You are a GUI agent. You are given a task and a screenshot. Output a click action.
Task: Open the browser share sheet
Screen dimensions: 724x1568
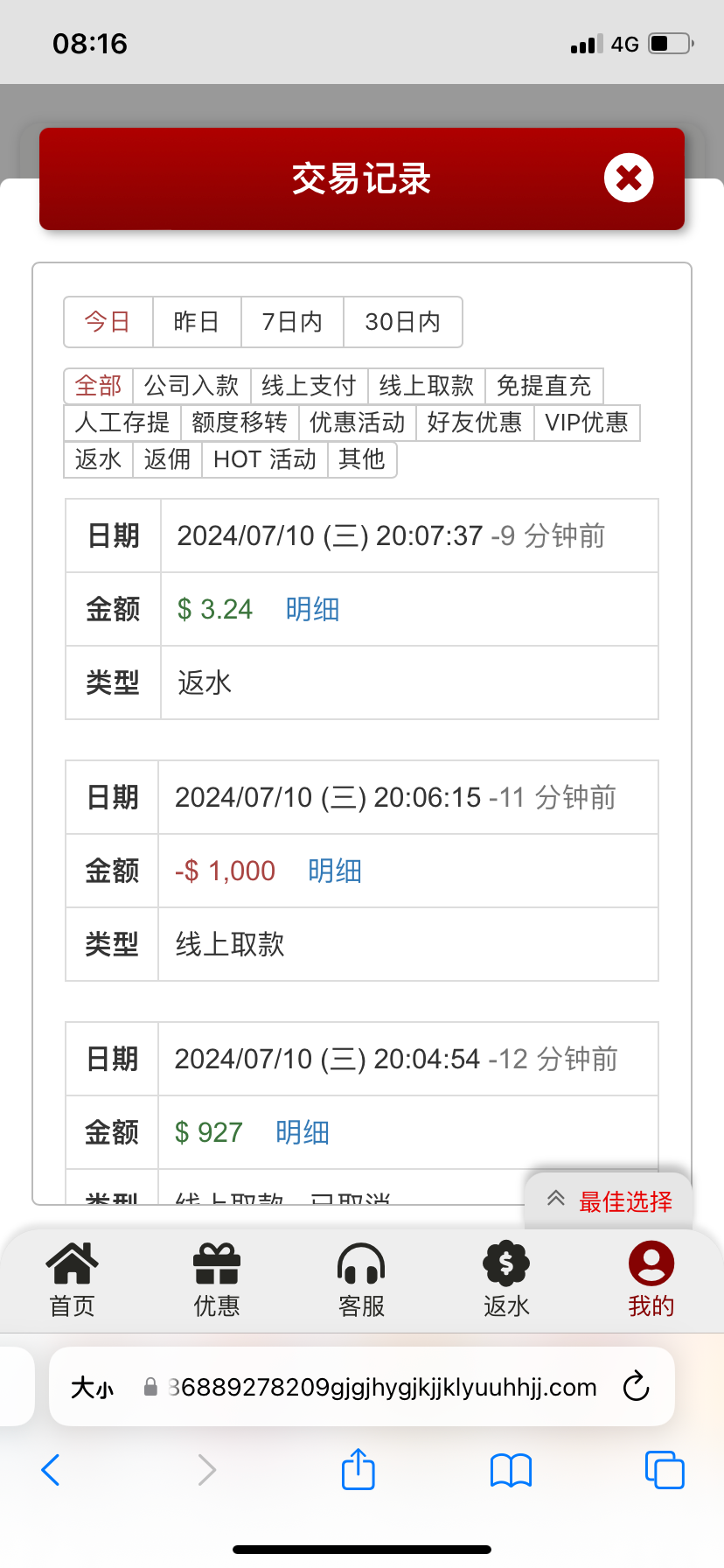coord(358,1469)
